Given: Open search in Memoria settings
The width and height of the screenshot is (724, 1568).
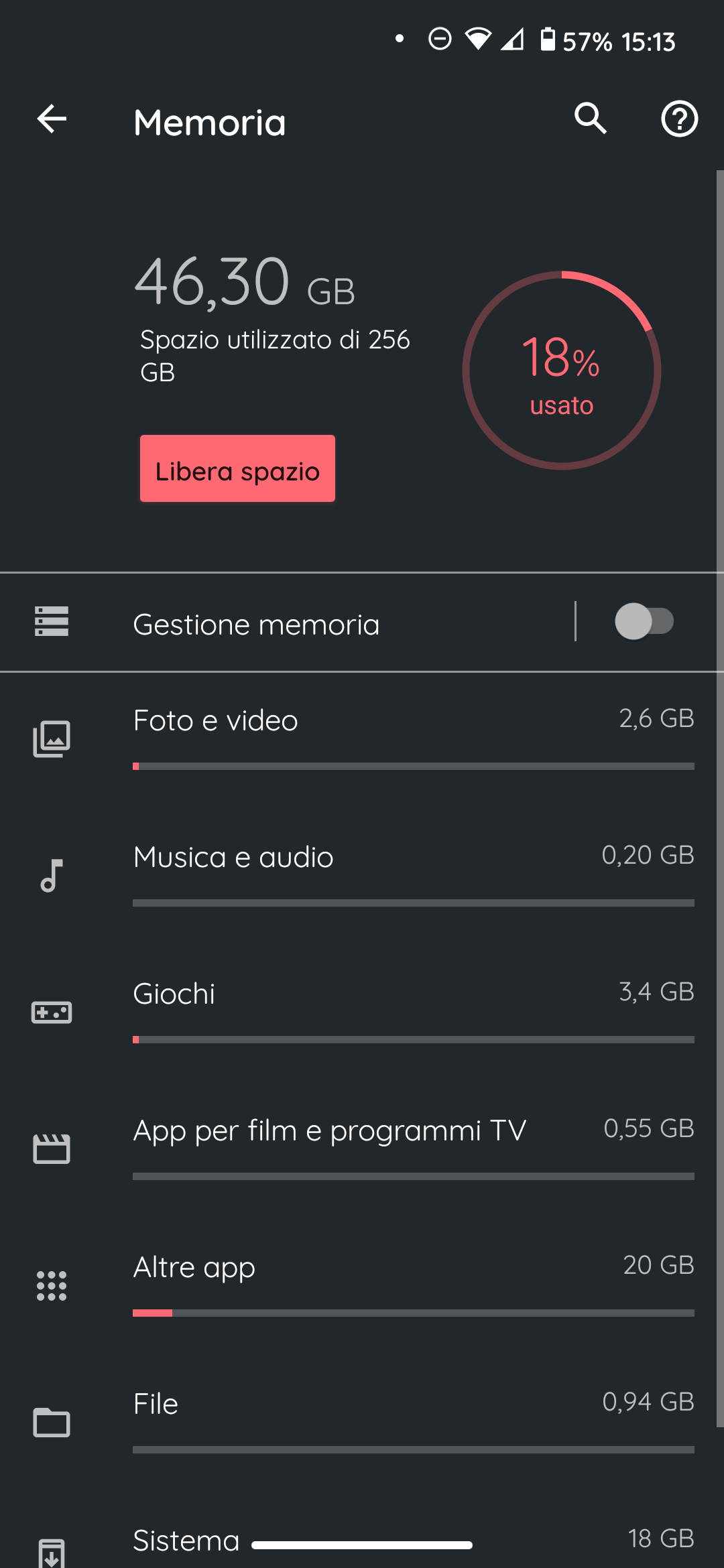Looking at the screenshot, I should (x=591, y=119).
